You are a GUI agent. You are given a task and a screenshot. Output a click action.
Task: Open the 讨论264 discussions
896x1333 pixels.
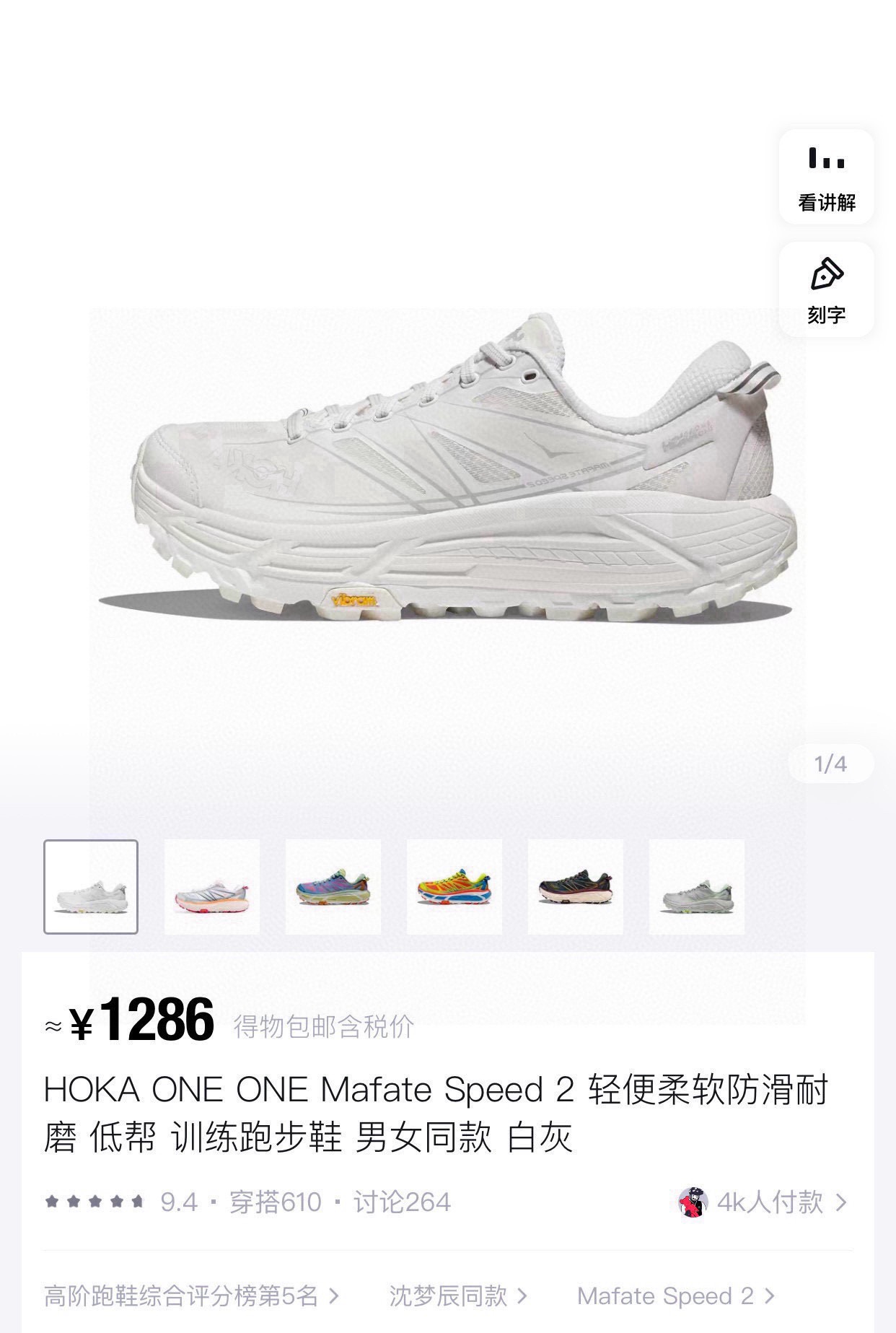[402, 1202]
